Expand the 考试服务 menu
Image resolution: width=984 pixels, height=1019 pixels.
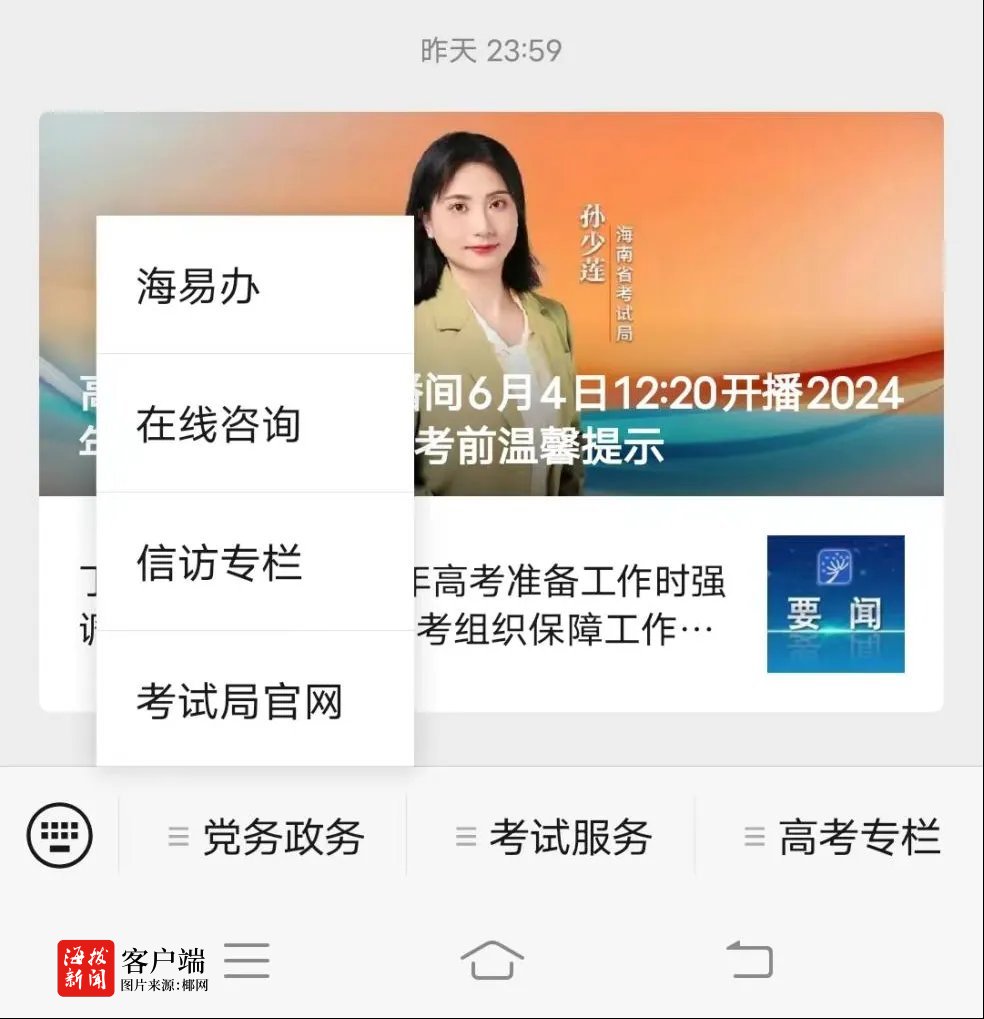click(x=552, y=837)
